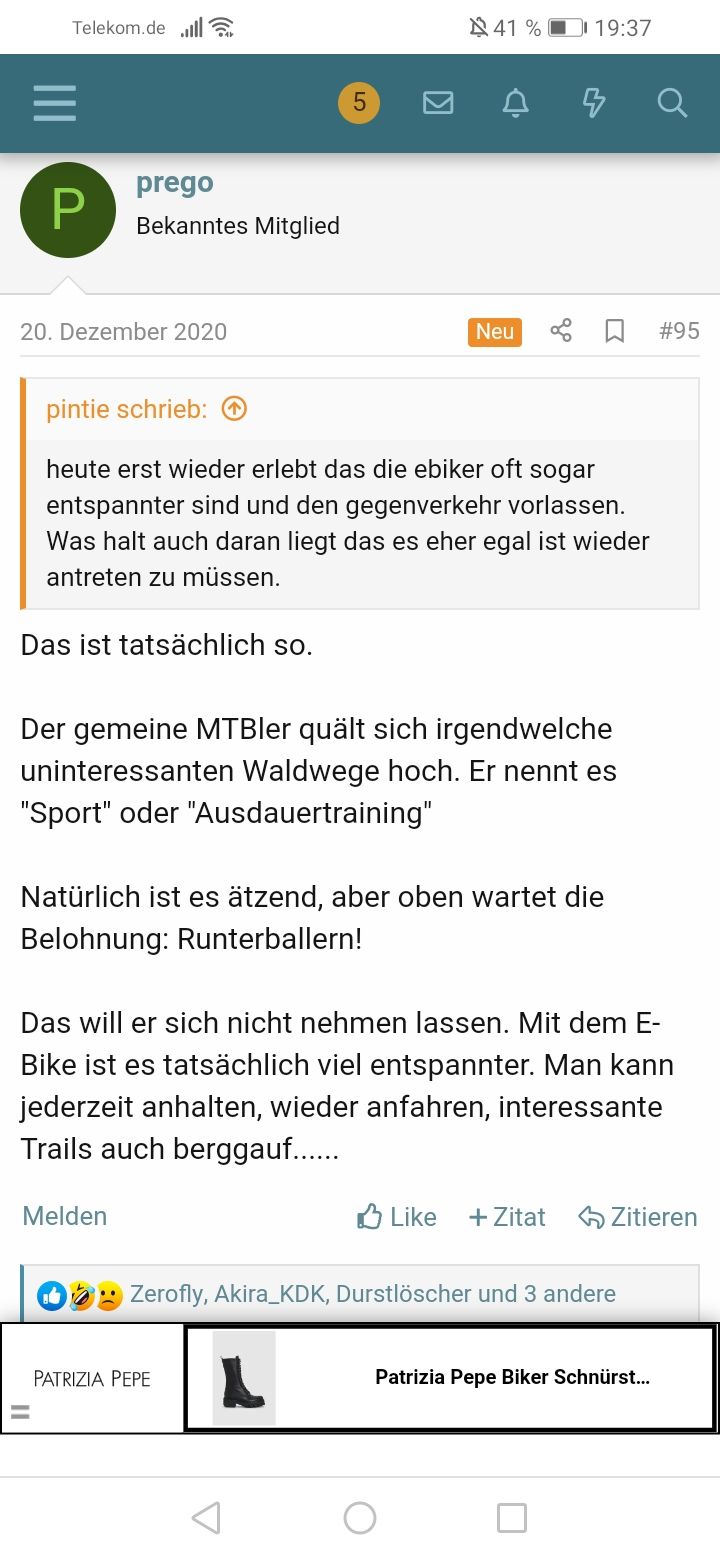Like prego's post

tap(397, 1217)
